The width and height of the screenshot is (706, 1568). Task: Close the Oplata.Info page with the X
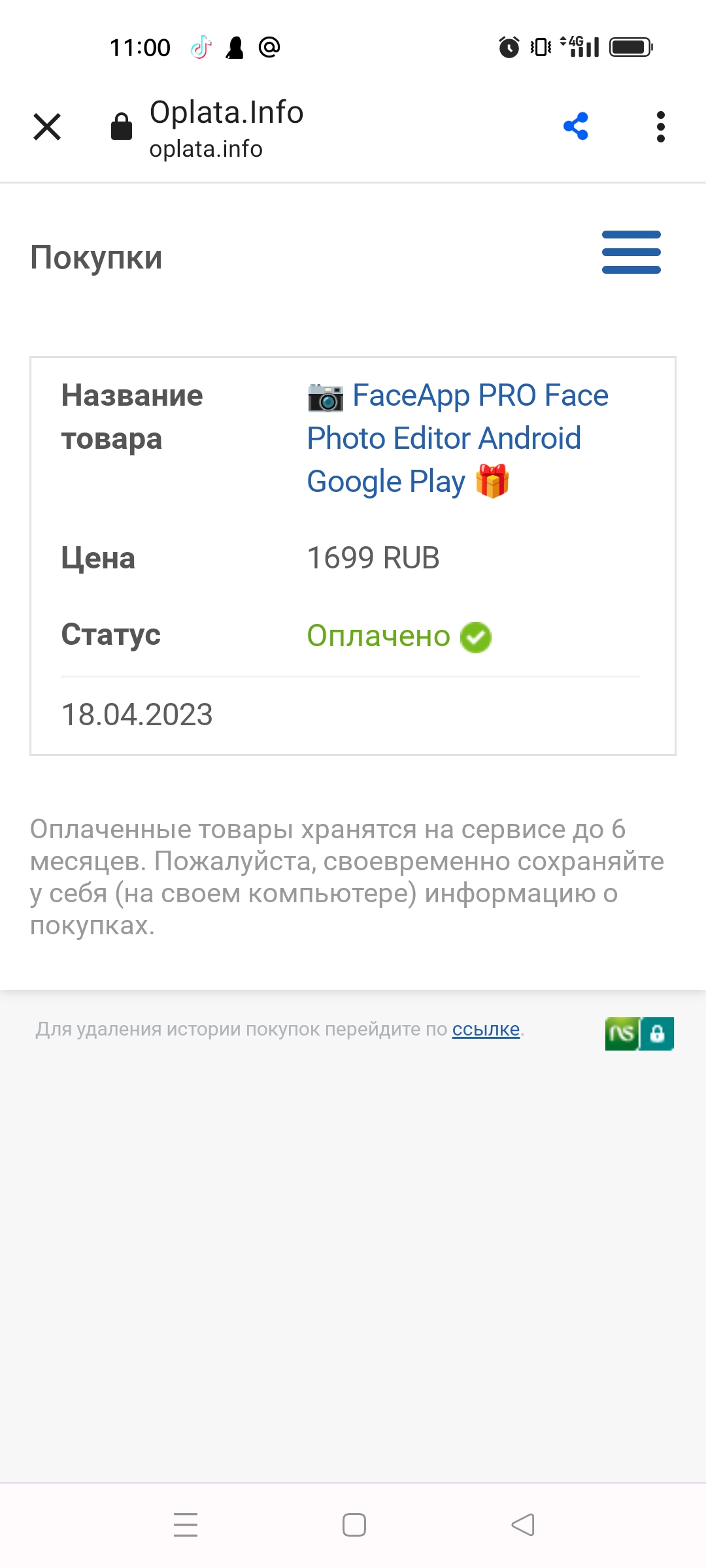point(46,126)
